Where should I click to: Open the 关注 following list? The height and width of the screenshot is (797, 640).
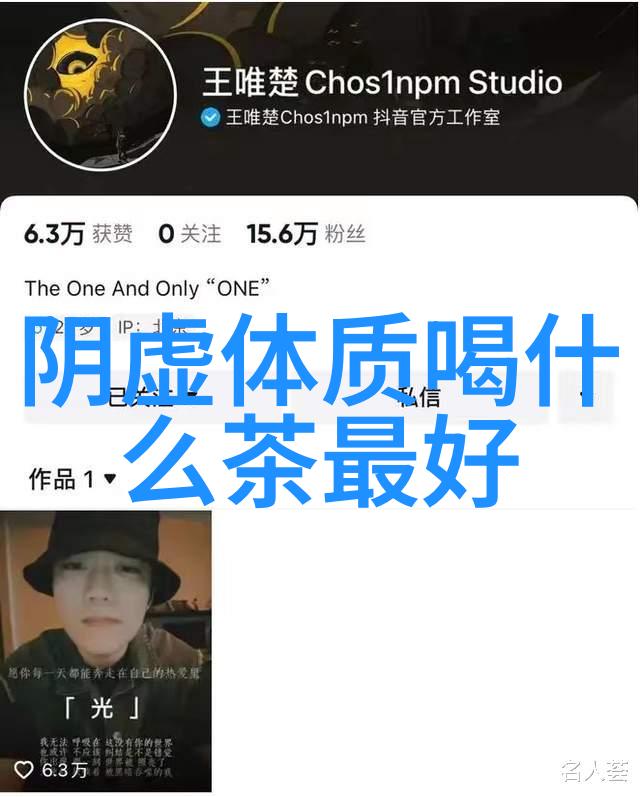pos(190,234)
